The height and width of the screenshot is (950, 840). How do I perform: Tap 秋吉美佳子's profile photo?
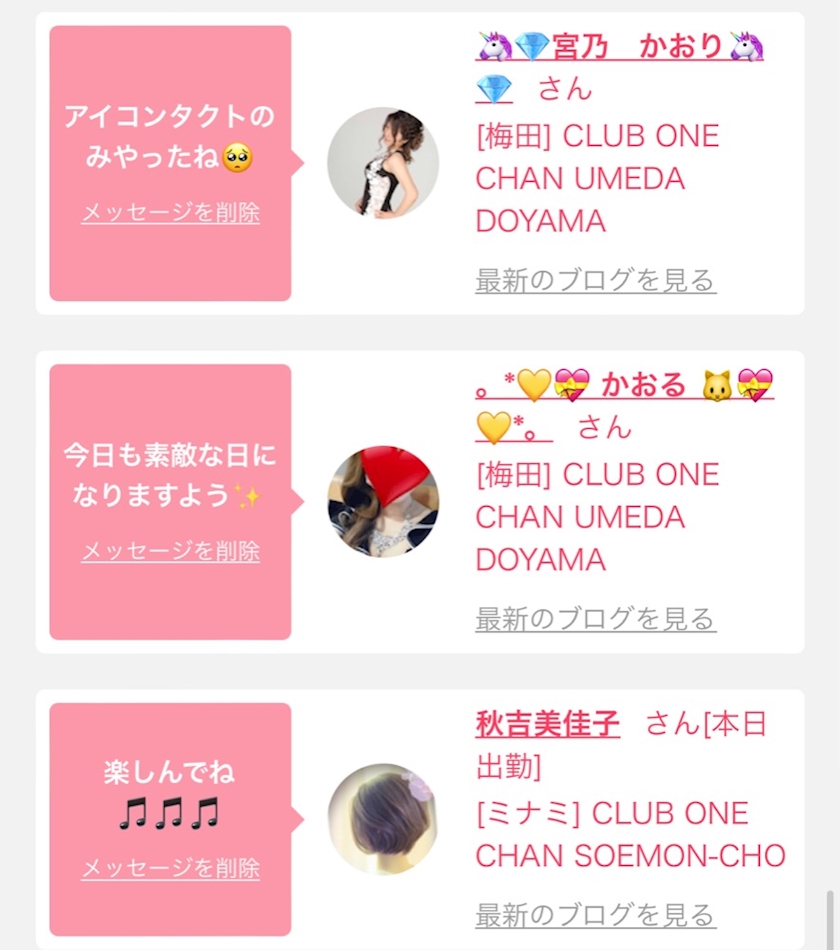coord(383,819)
